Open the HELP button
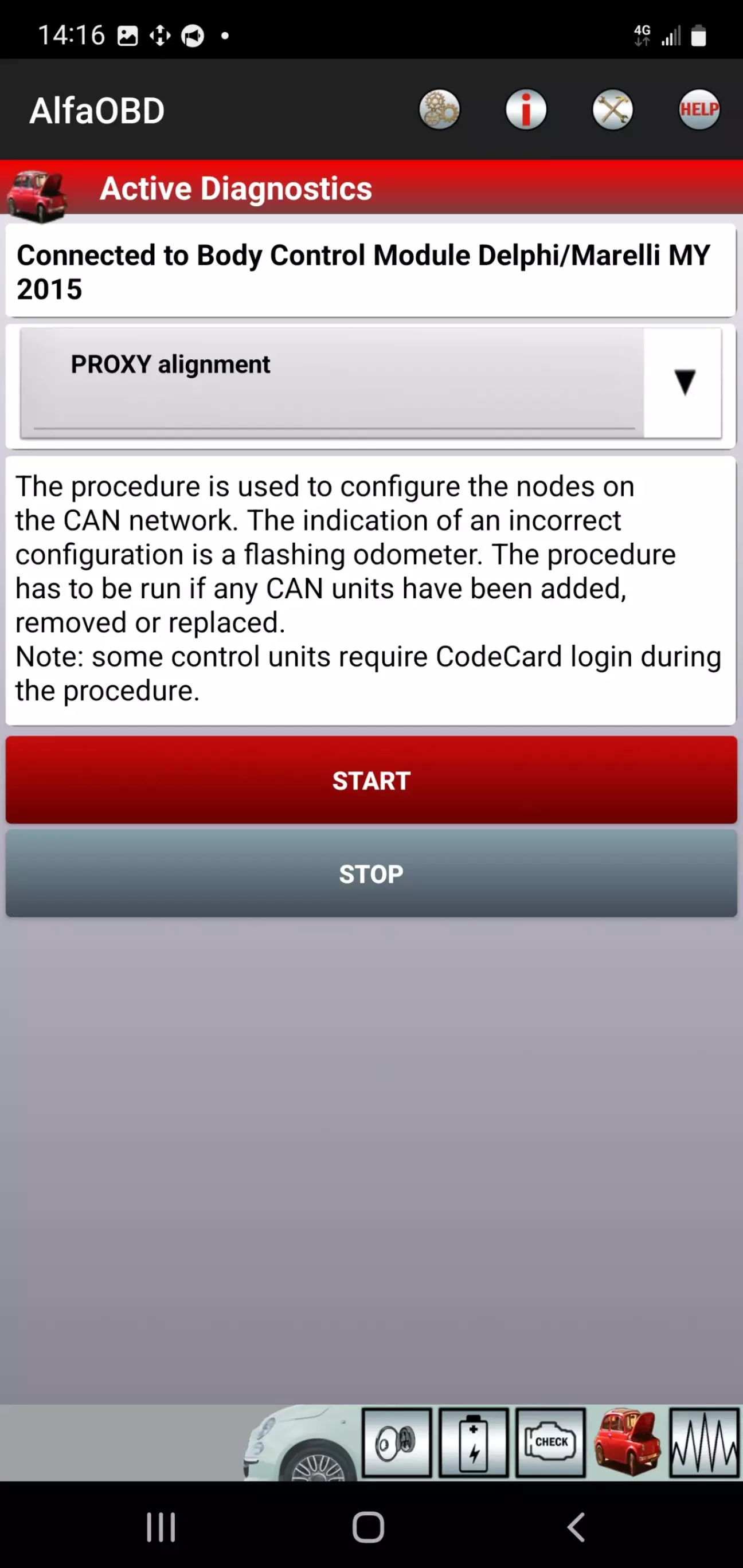Screen dimensions: 743x1568 (699, 109)
